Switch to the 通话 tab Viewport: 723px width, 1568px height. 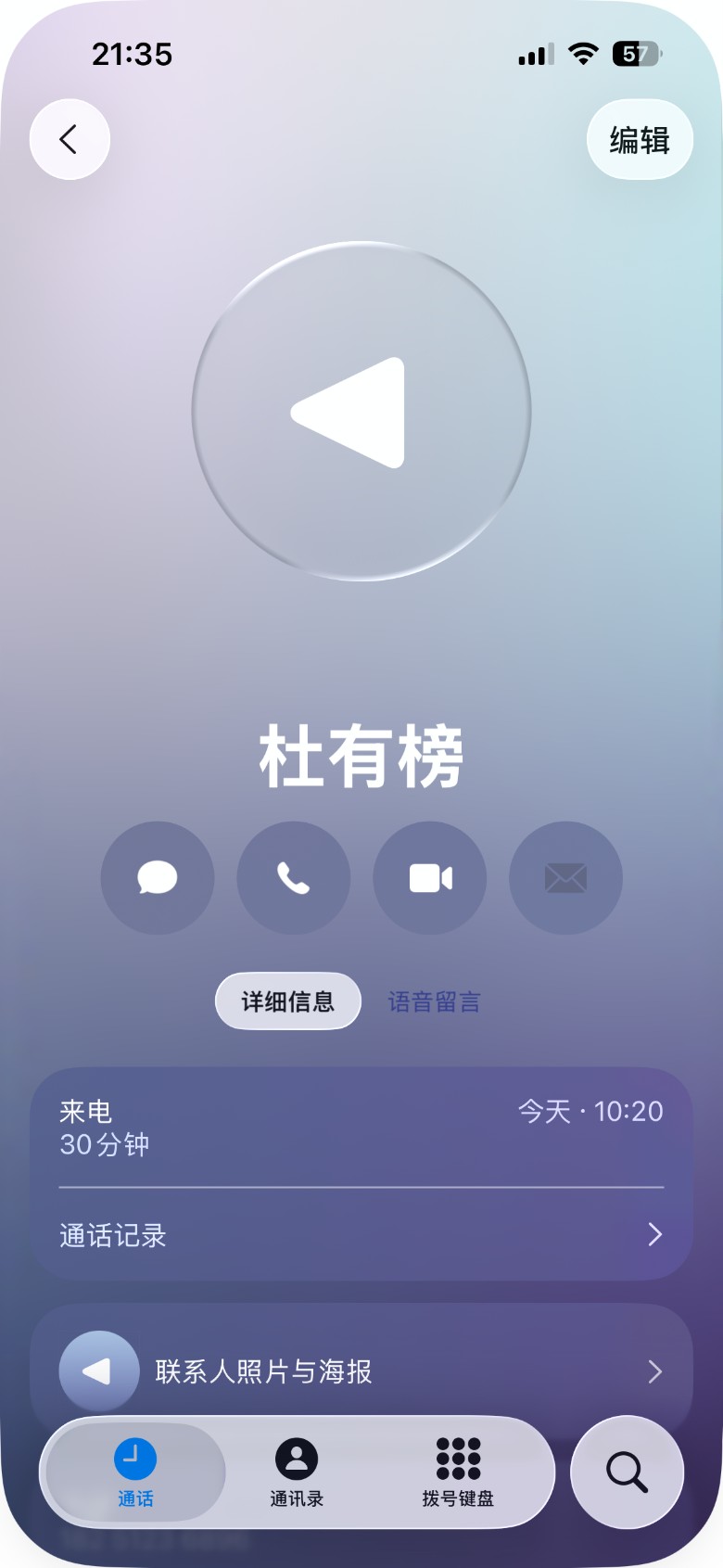coord(135,1472)
